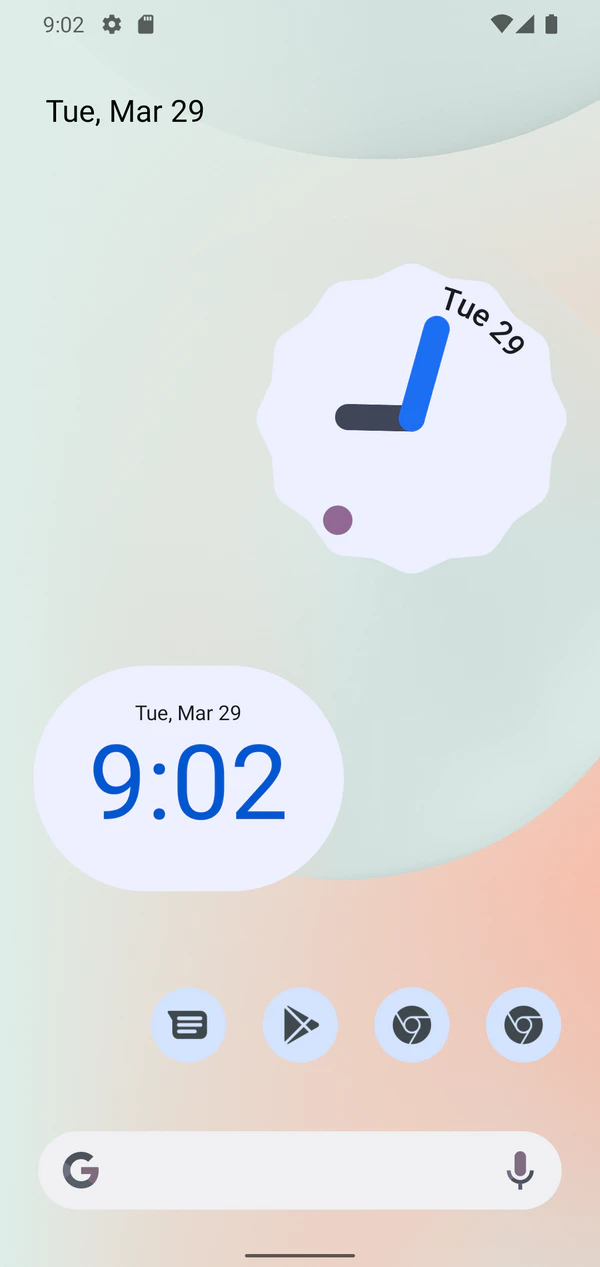Open the Messages app
The width and height of the screenshot is (600, 1267).
click(188, 1025)
